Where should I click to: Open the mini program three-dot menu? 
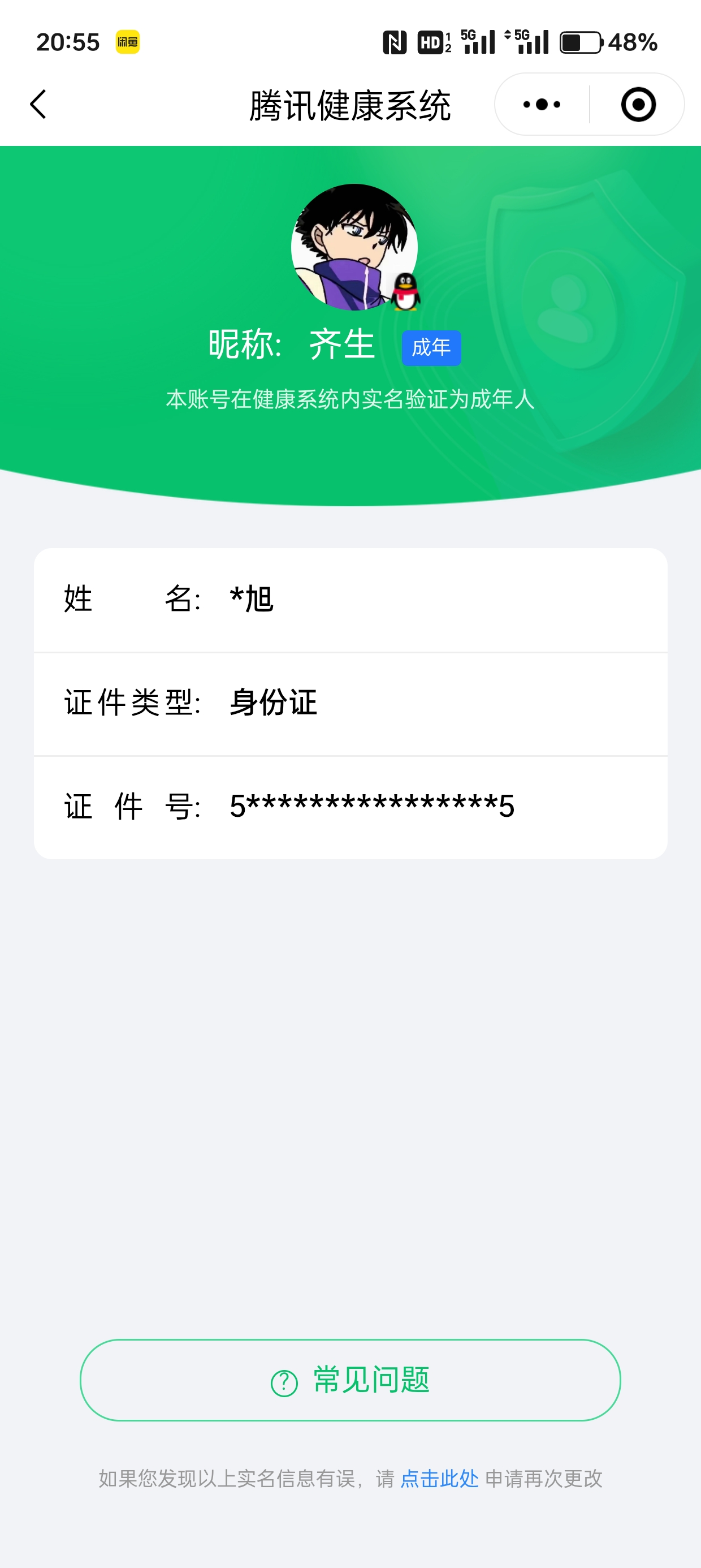point(542,105)
